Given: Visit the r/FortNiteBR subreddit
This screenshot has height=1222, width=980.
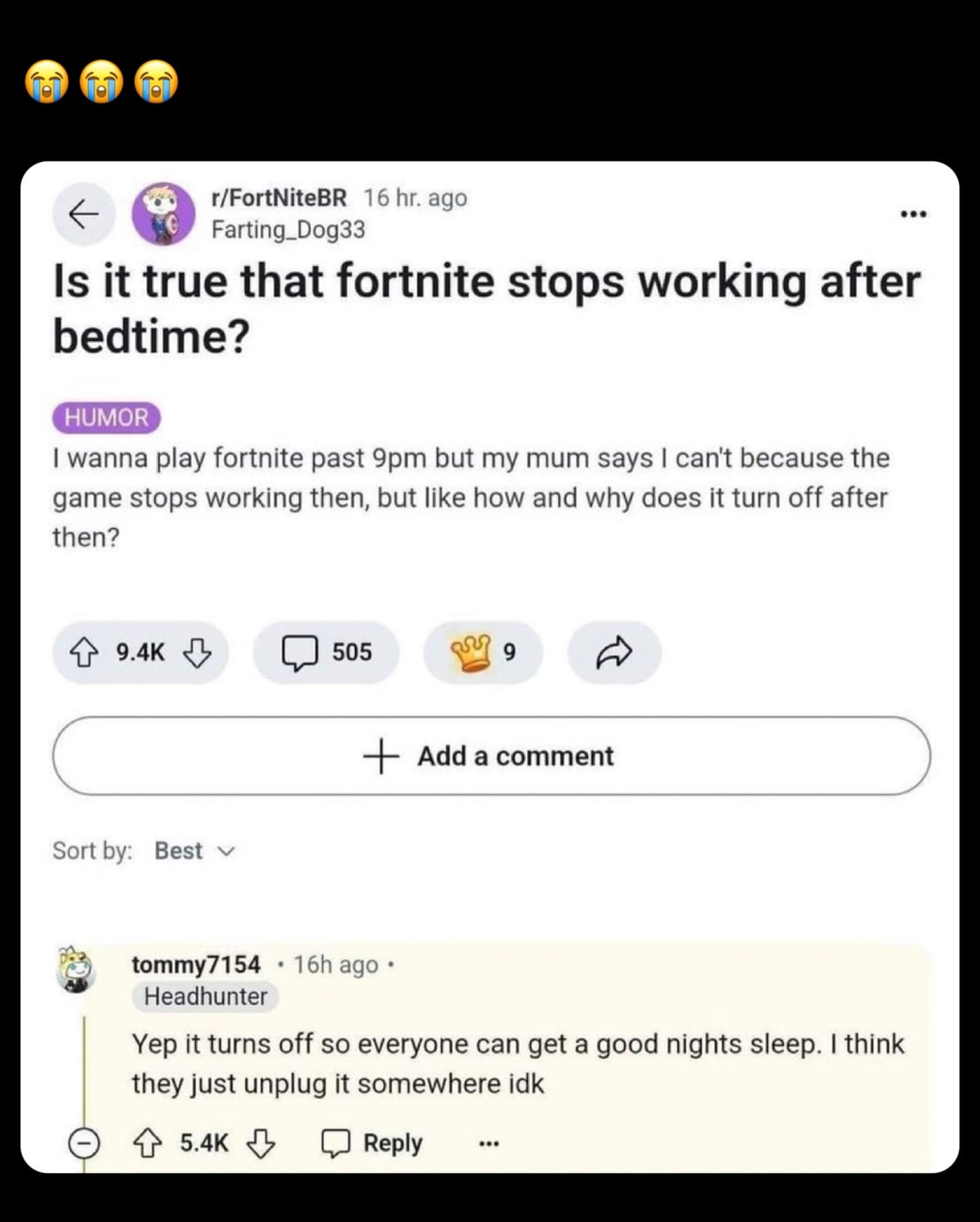Looking at the screenshot, I should tap(280, 198).
